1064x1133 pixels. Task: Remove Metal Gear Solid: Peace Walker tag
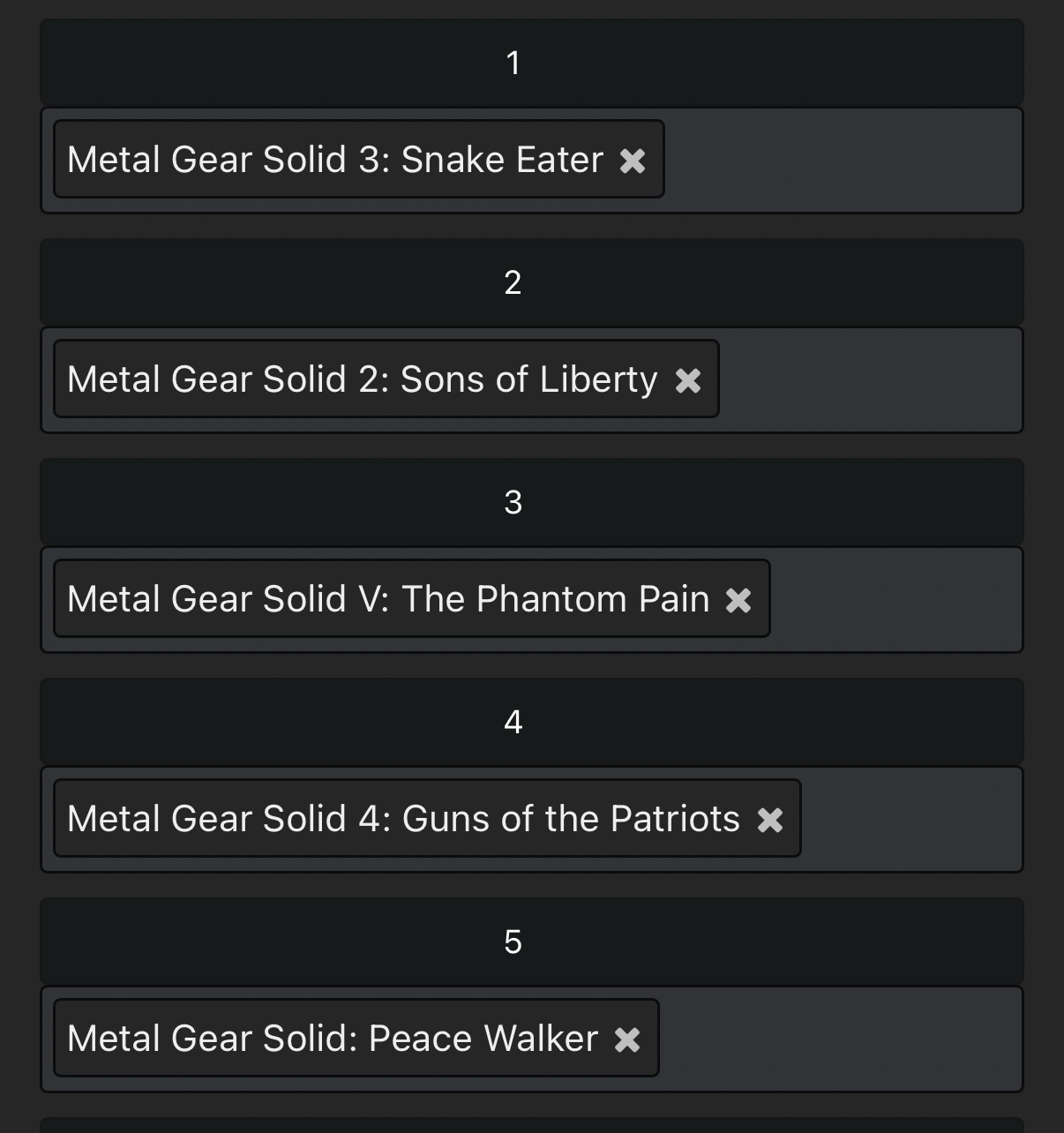[627, 1039]
